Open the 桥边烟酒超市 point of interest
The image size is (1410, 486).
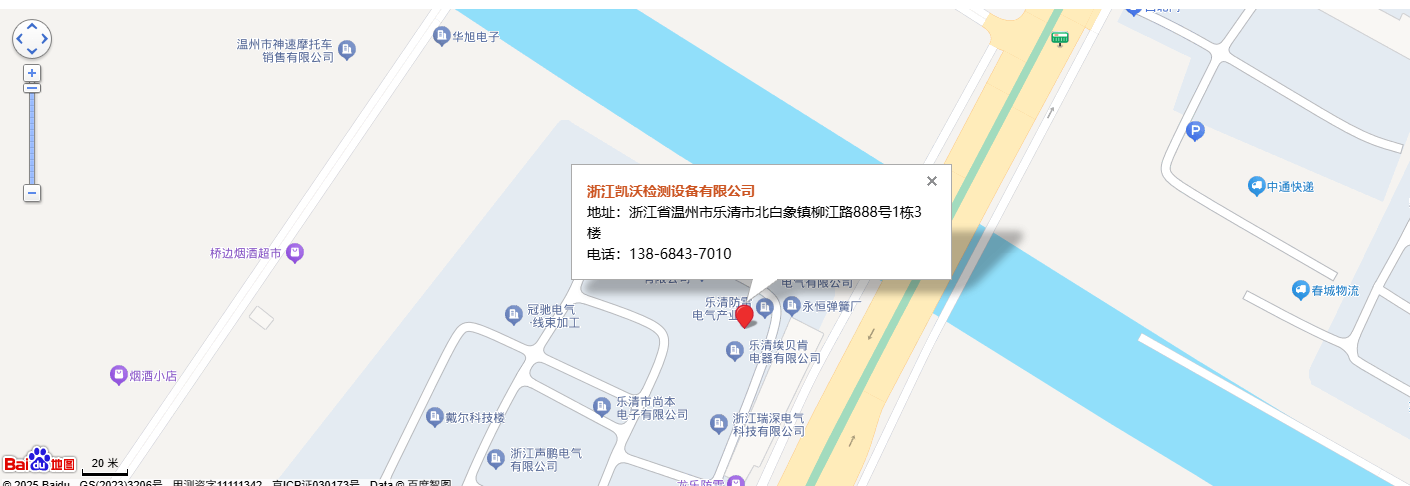tap(295, 253)
